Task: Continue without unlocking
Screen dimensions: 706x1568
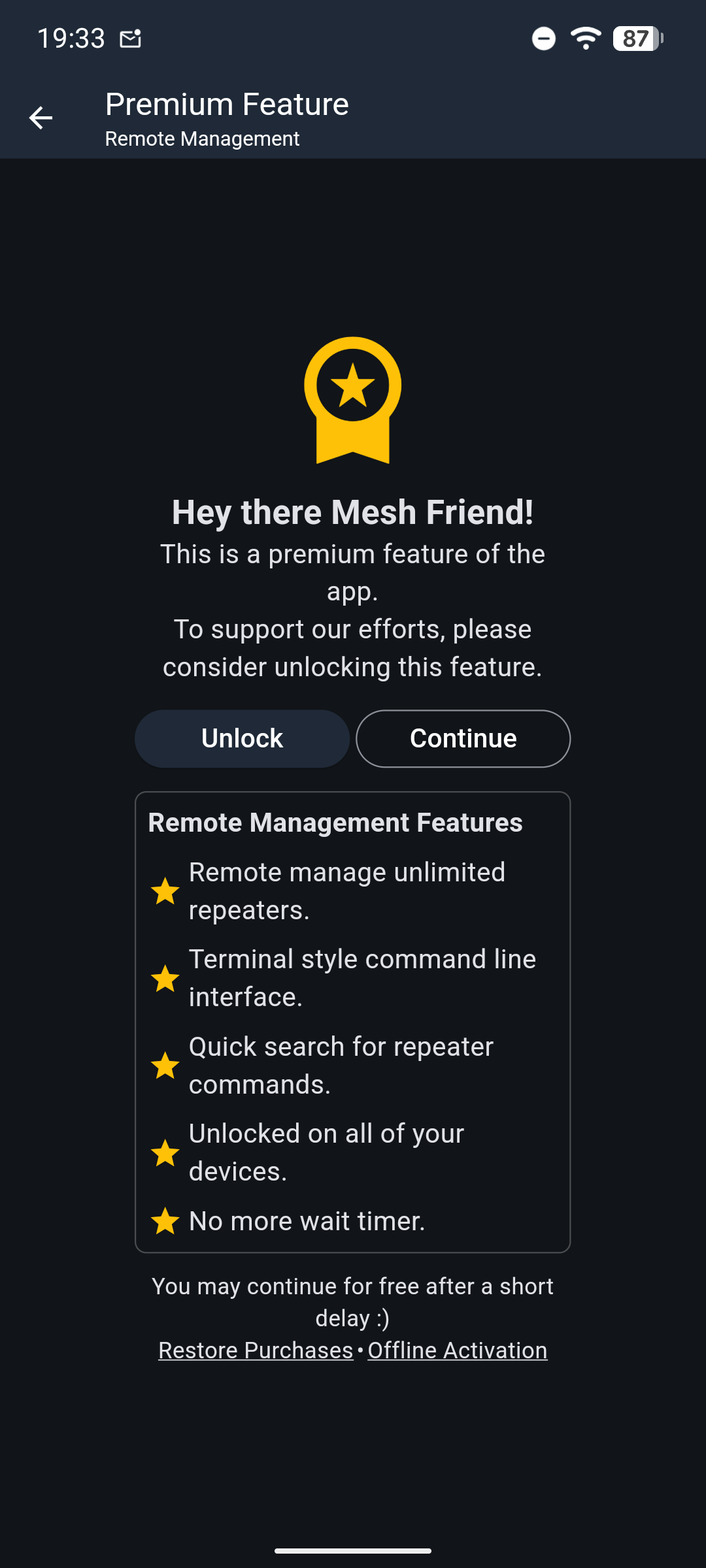Action: (463, 738)
